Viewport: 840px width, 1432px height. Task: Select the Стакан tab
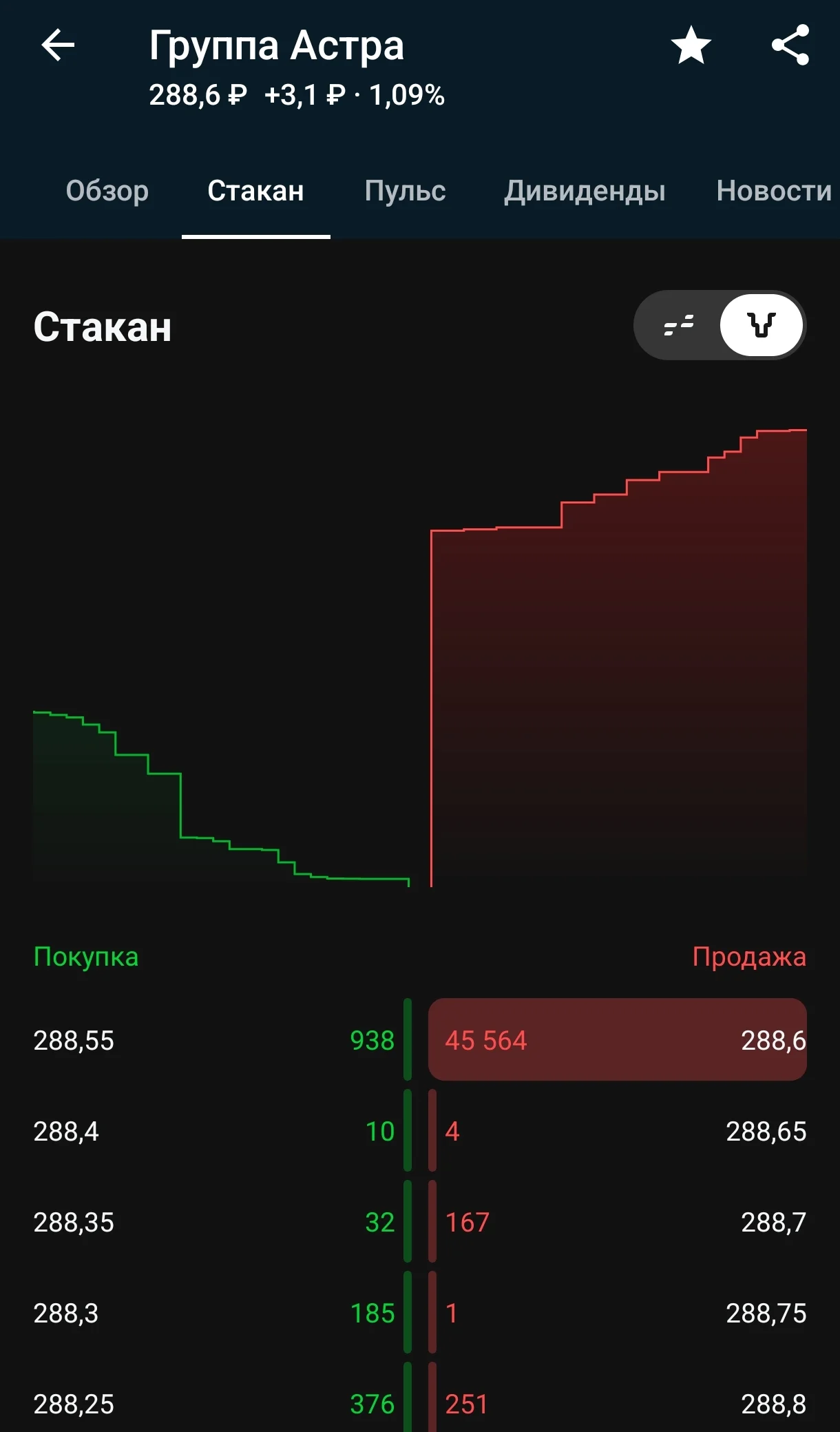tap(255, 191)
